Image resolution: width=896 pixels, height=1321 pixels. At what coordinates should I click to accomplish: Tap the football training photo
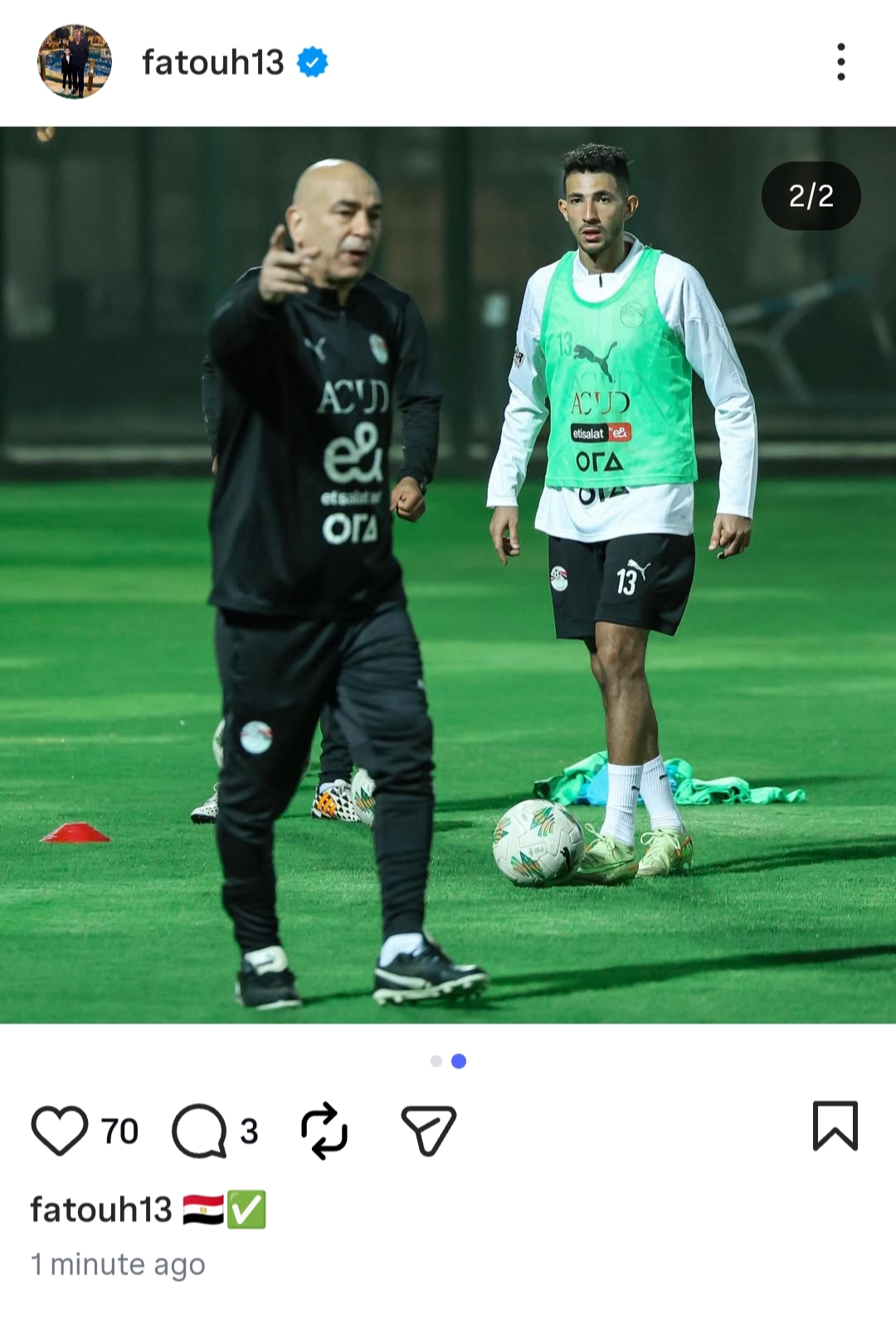click(x=448, y=574)
